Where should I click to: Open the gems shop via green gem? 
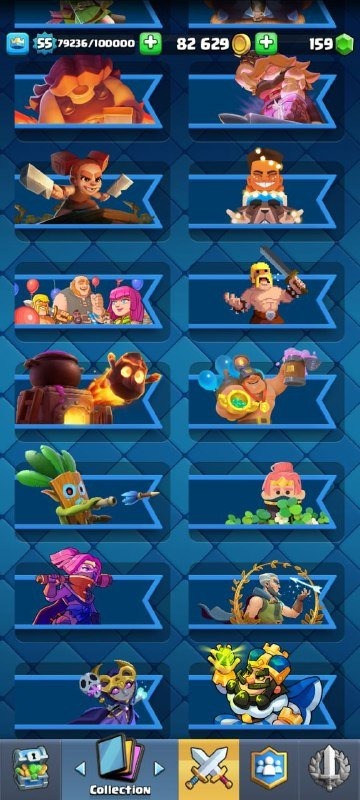click(x=344, y=44)
